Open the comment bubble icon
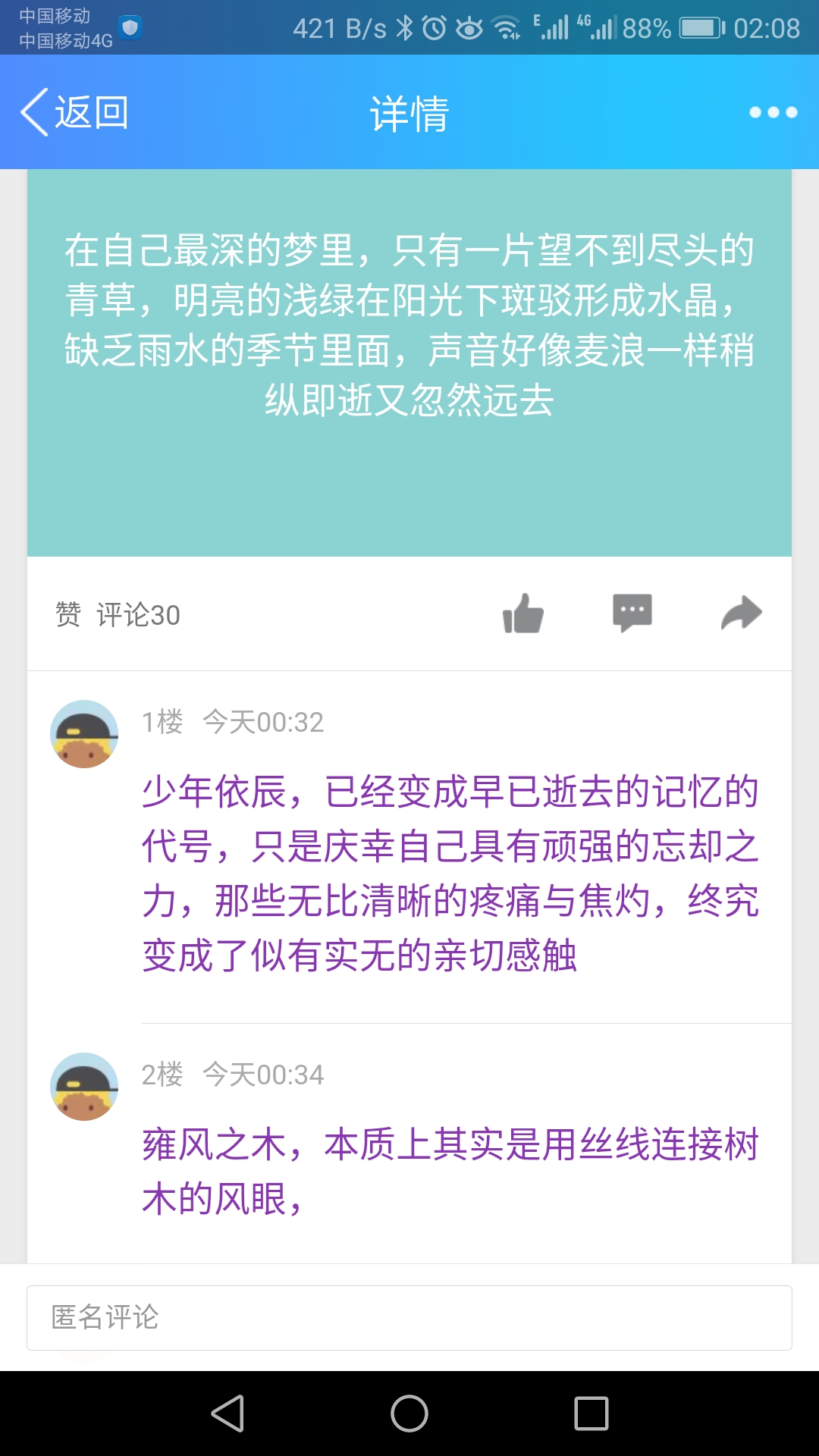The image size is (819, 1456). click(x=632, y=613)
